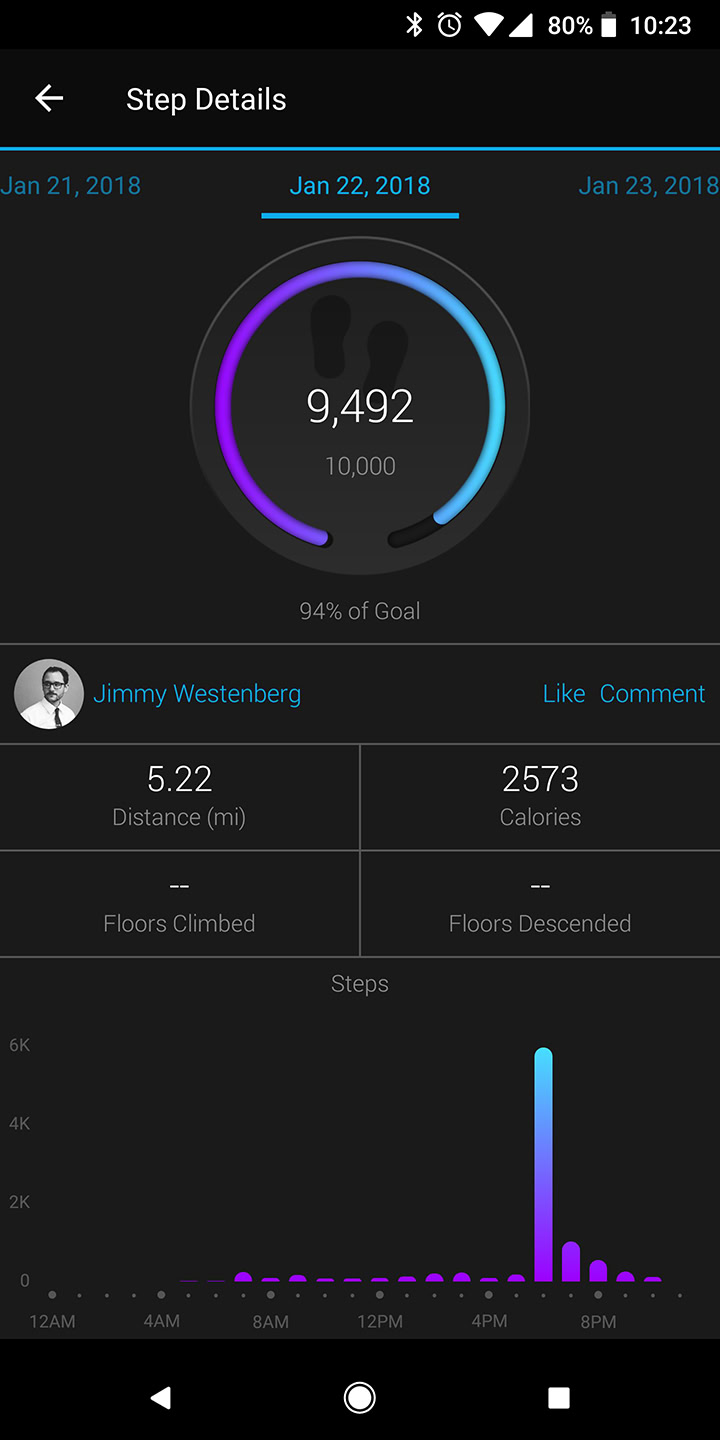
Task: Switch to the Jan 23, 2018 tab
Action: tap(648, 185)
